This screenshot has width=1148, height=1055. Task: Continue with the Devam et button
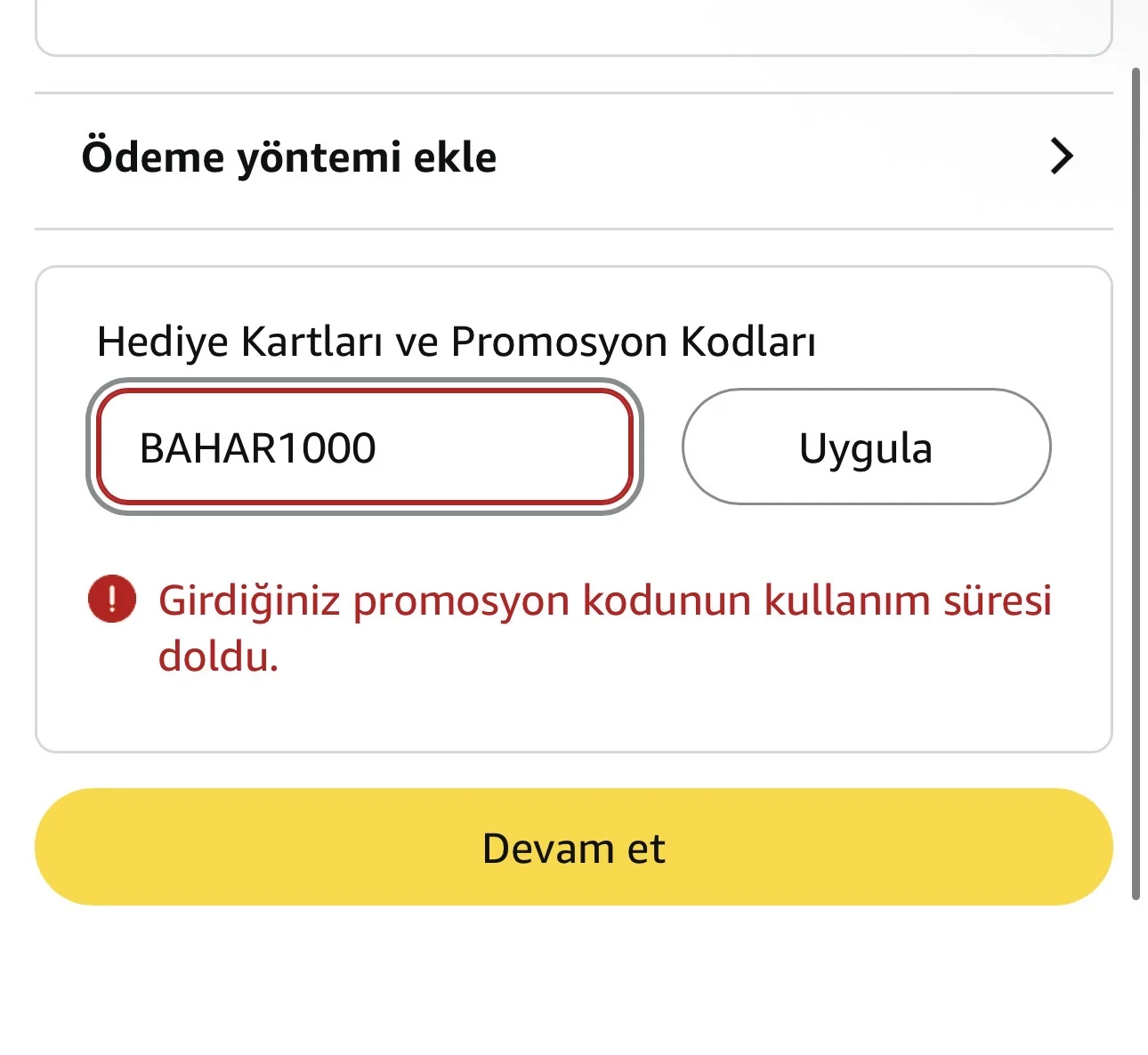574,847
